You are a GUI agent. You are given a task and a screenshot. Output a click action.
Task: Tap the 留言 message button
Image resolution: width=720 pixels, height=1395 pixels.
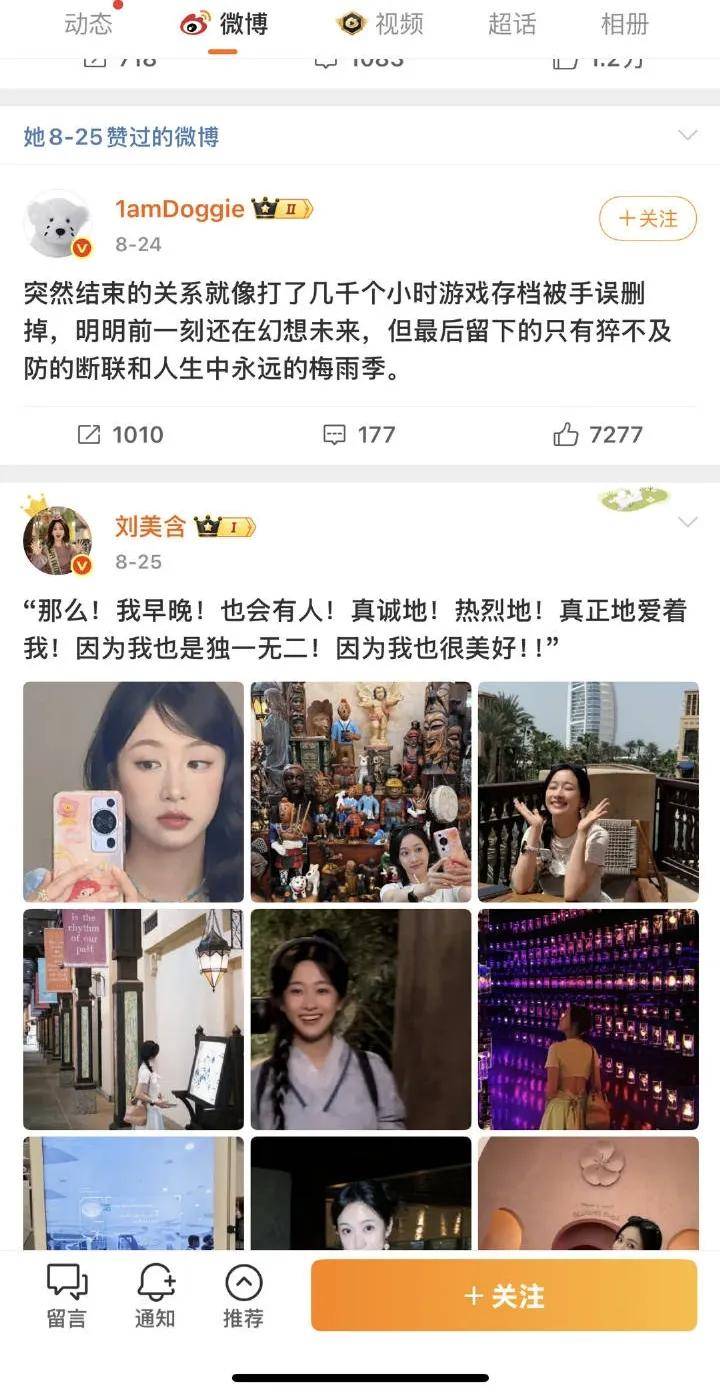point(67,1295)
